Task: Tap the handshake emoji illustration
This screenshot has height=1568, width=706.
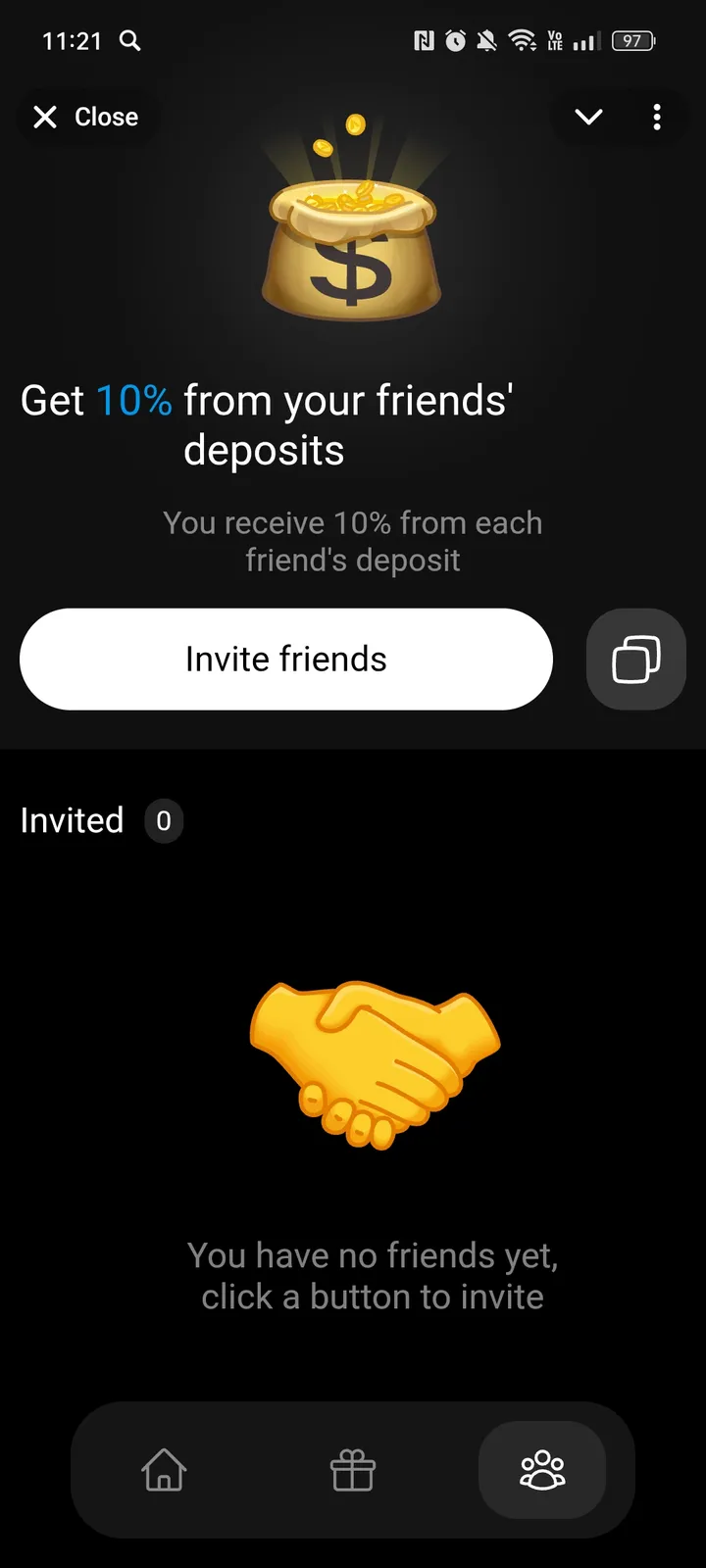Action: pyautogui.click(x=373, y=1063)
